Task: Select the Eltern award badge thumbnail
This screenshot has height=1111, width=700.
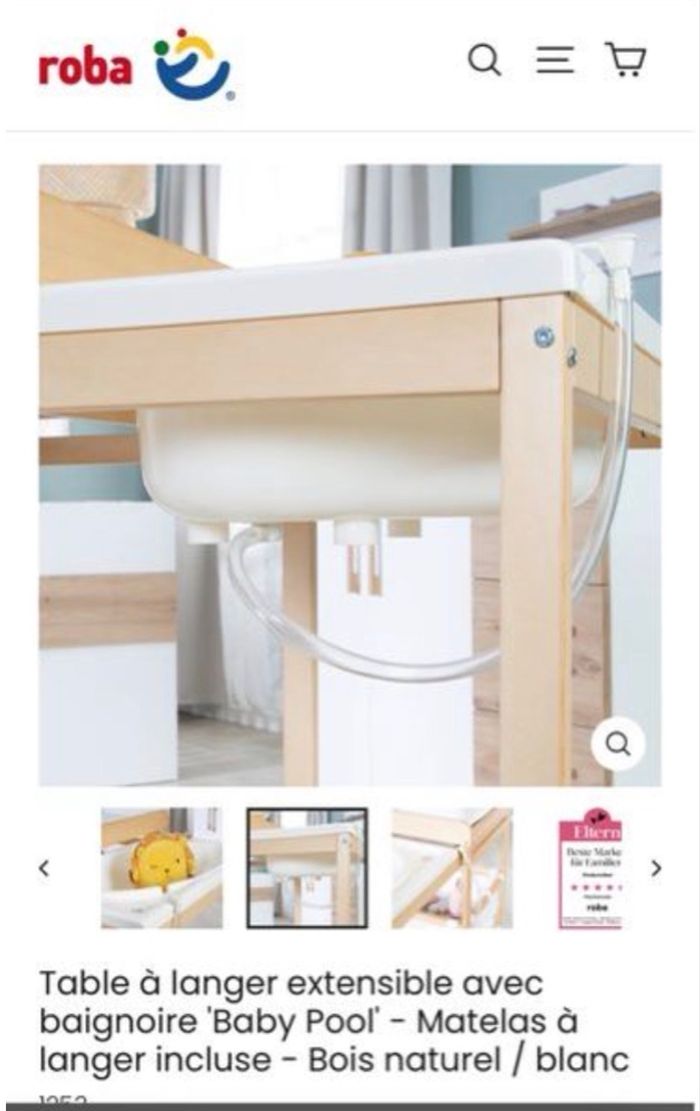Action: pos(590,868)
